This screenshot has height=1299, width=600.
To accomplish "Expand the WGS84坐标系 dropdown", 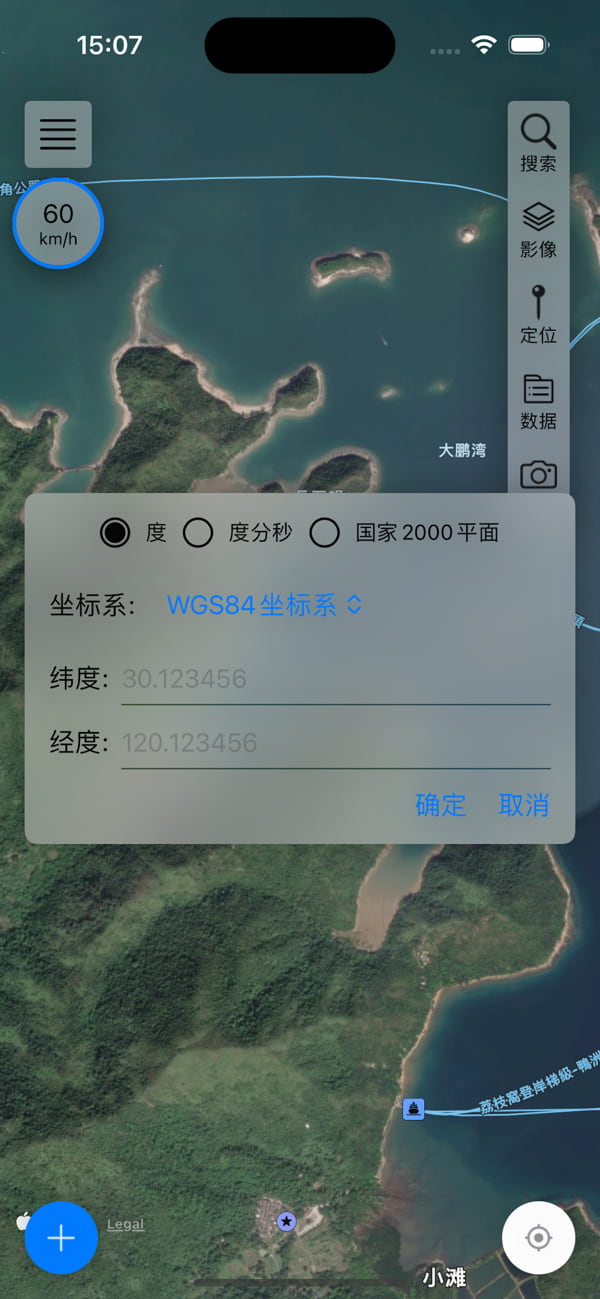I will pos(264,605).
